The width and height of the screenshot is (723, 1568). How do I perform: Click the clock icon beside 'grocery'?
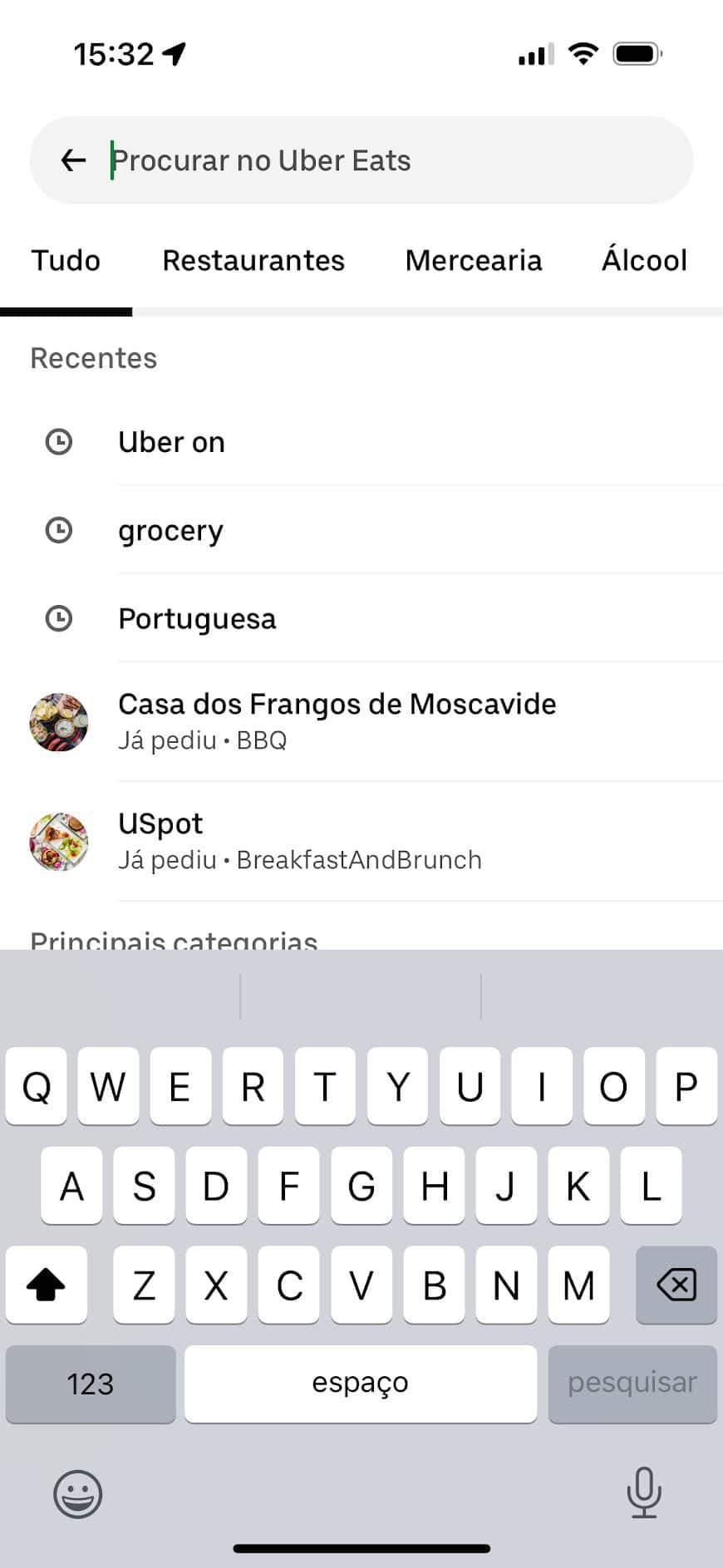[59, 530]
